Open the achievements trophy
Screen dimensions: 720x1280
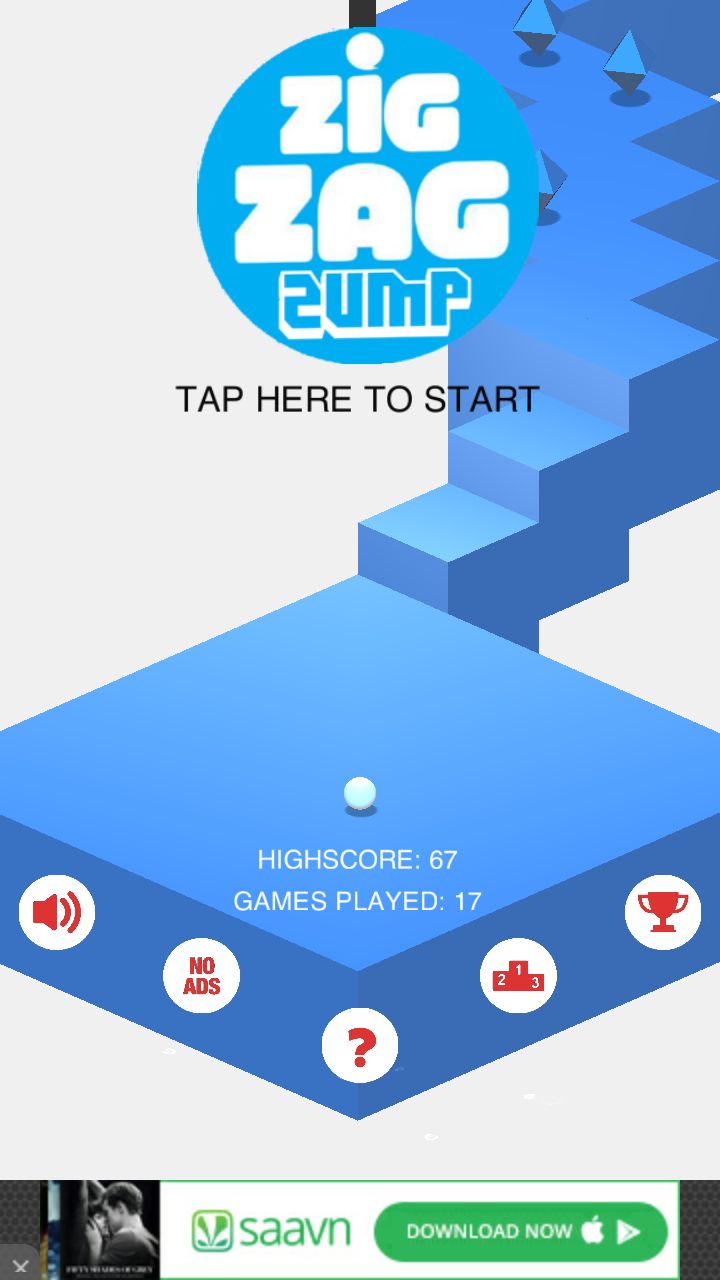point(663,912)
